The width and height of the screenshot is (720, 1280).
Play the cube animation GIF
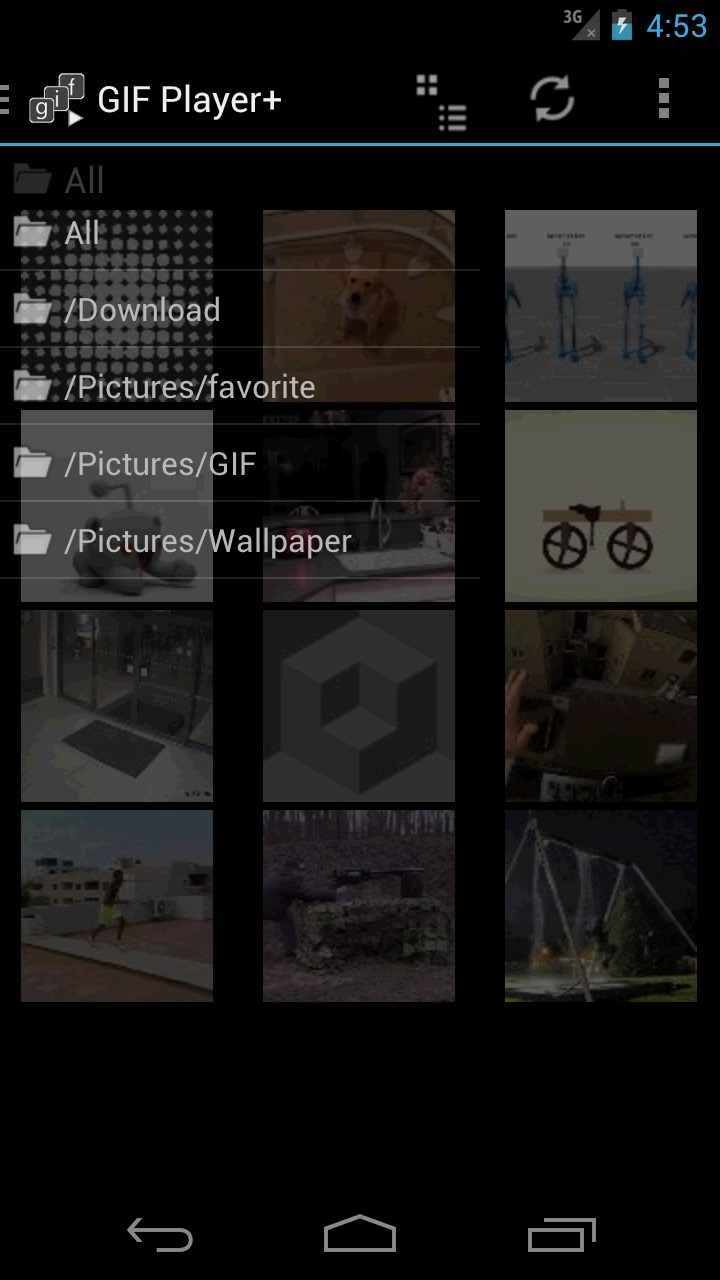point(358,706)
